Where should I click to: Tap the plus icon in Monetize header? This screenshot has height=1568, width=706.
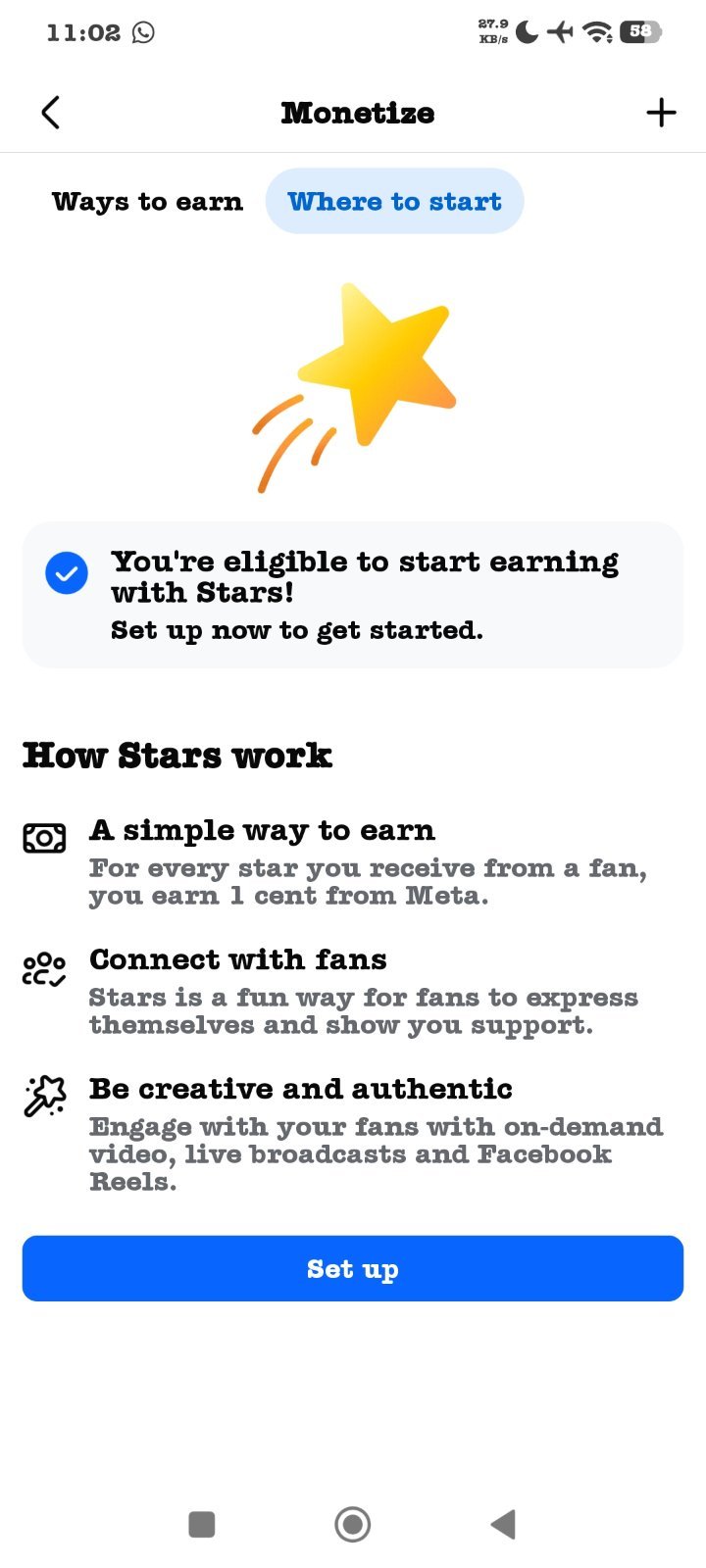coord(662,113)
